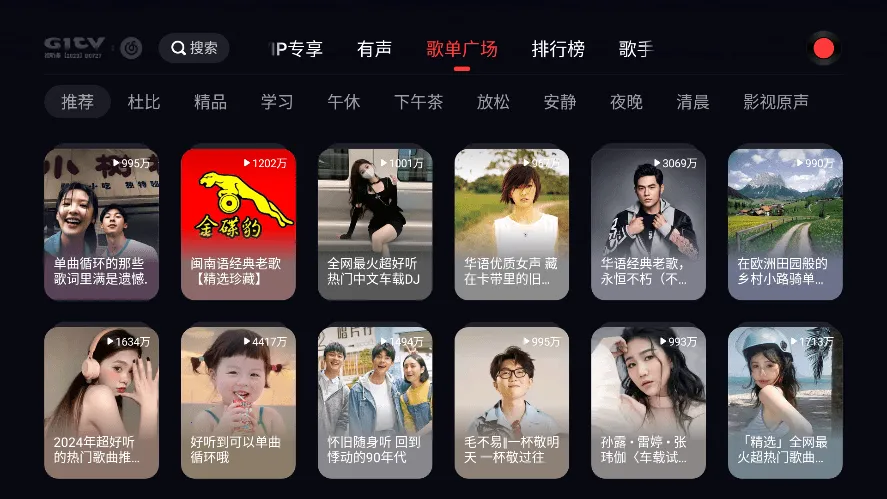This screenshot has height=499, width=887.
Task: Switch to the 排行榜 tab
Action: [558, 49]
